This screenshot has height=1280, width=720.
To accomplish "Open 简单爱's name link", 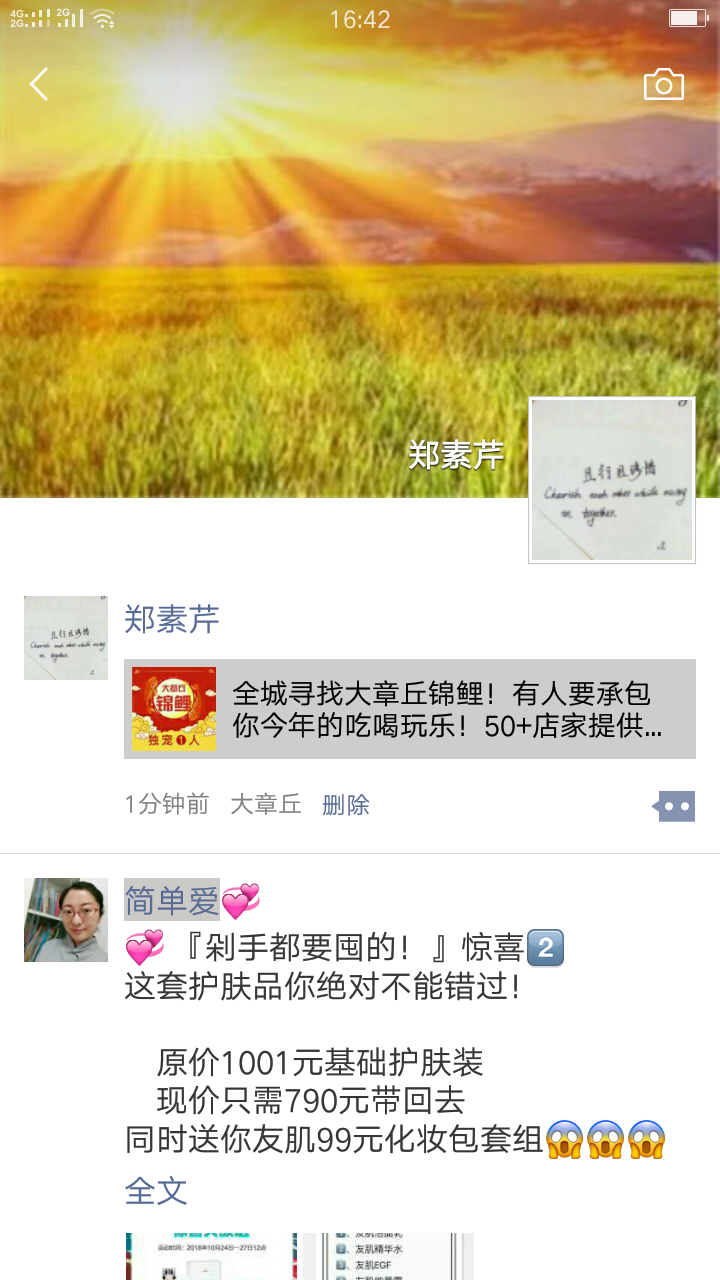I will coord(171,901).
